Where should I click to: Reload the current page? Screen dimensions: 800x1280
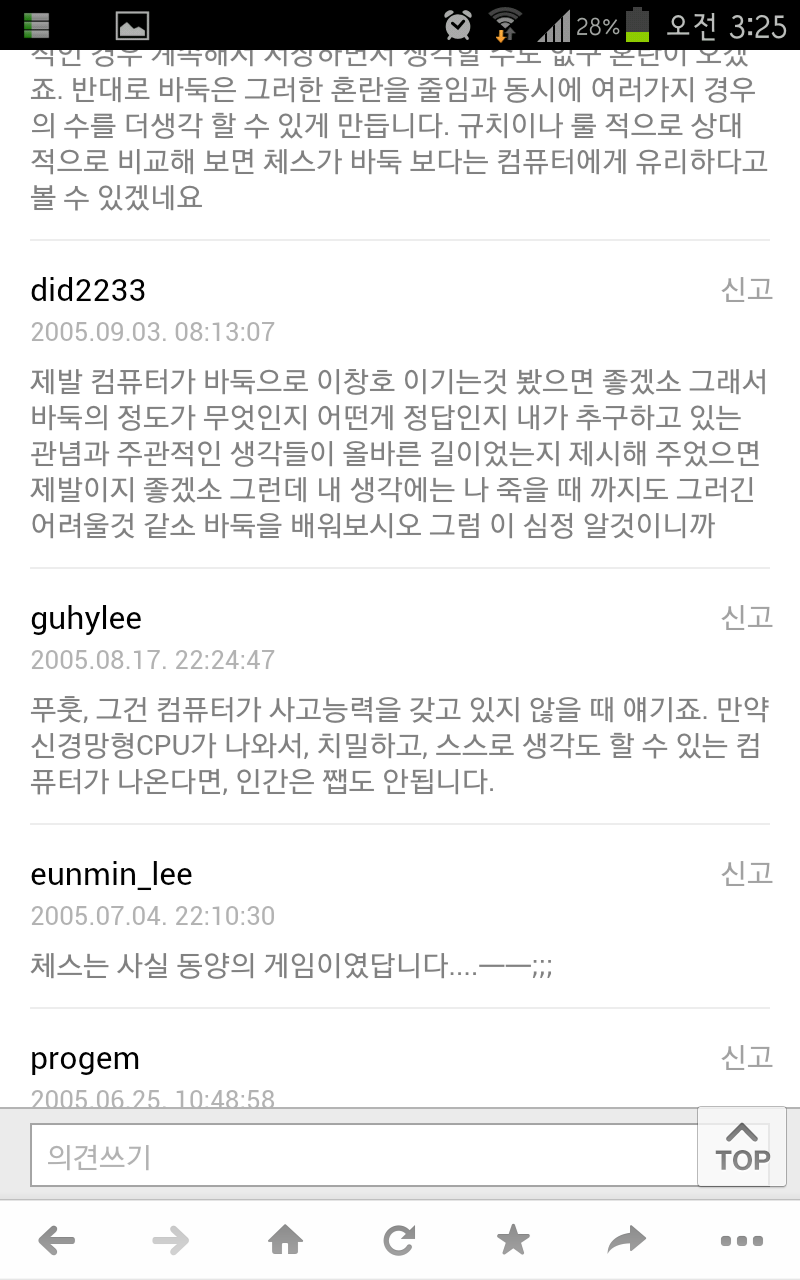(x=399, y=1241)
